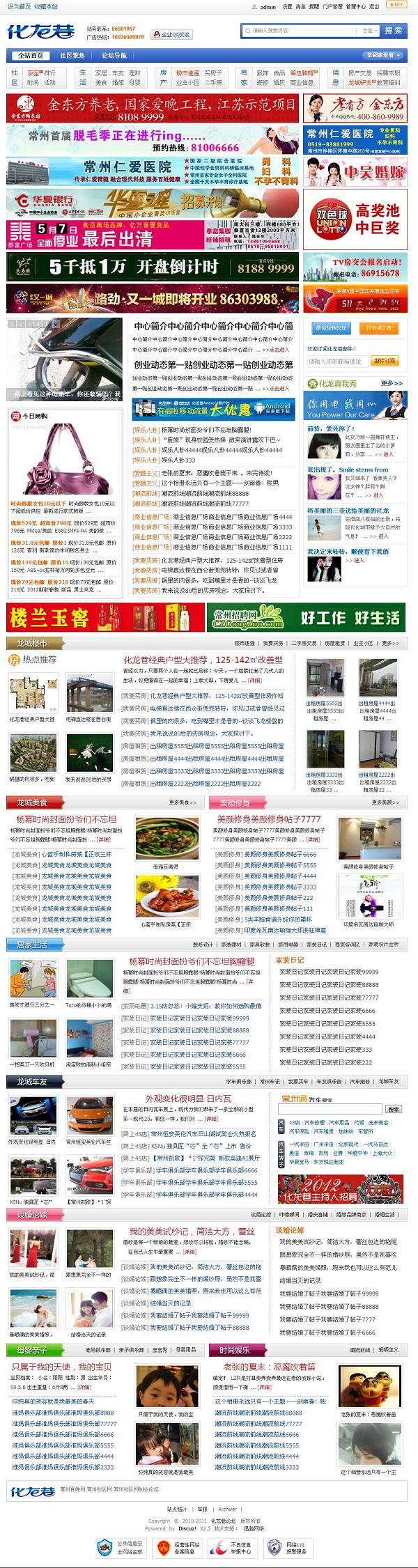
Task: Open the 数你玩转论坛 button
Action: click(331, 327)
